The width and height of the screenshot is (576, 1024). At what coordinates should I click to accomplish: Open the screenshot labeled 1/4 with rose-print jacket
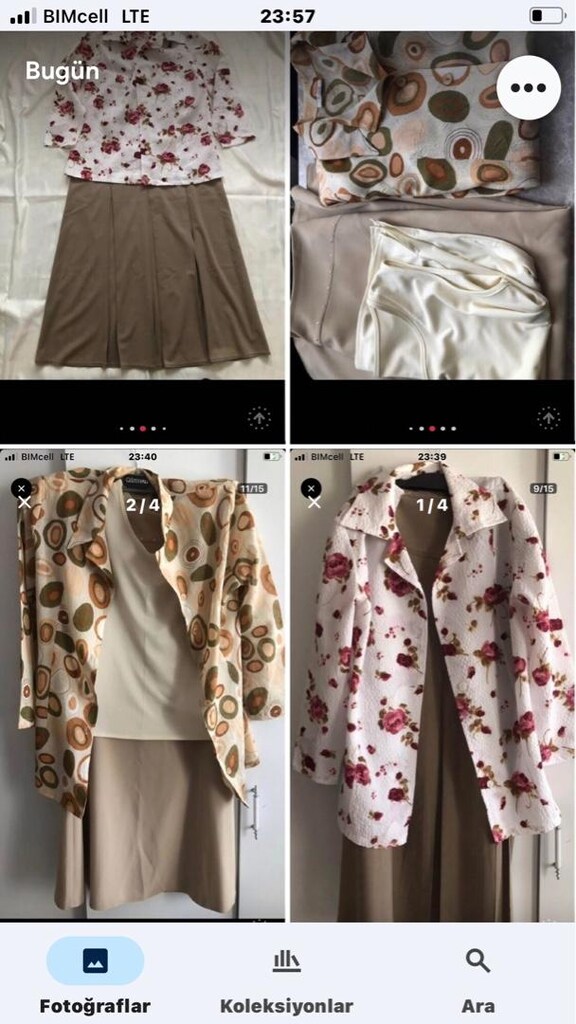(432, 686)
